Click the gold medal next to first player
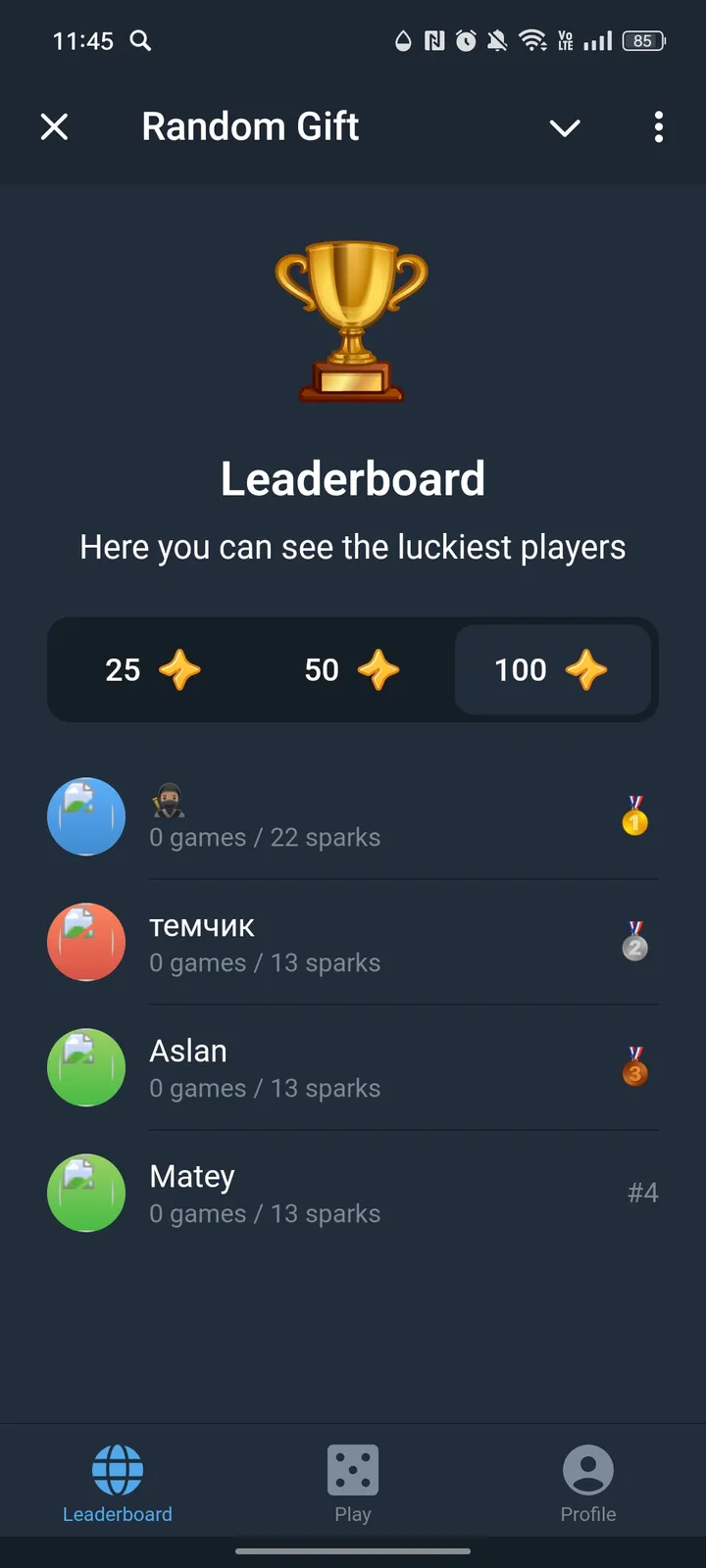706x1568 pixels. [x=634, y=821]
